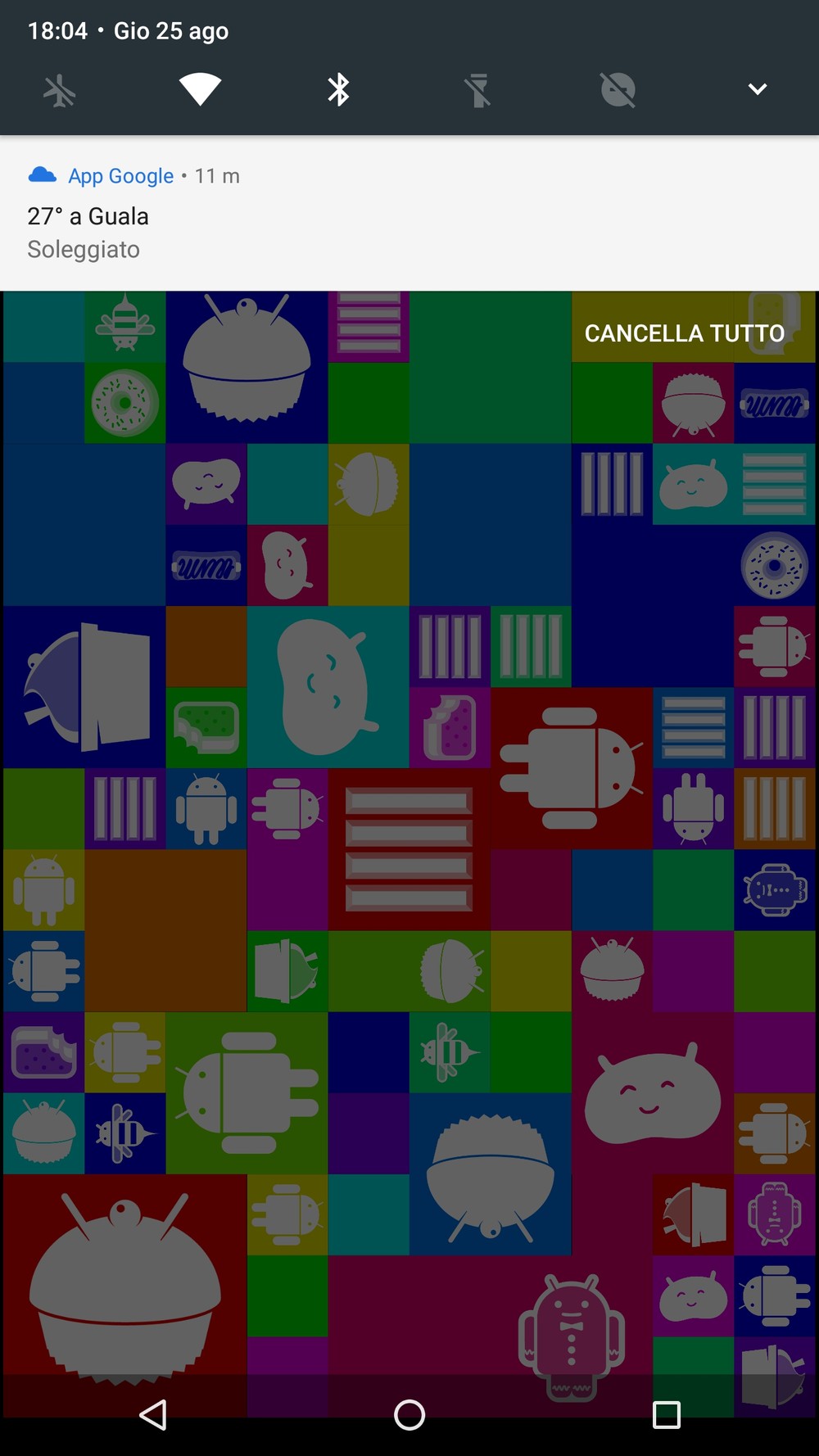Screen dimensions: 819x1456
Task: Return to the home screen
Action: click(x=409, y=1414)
